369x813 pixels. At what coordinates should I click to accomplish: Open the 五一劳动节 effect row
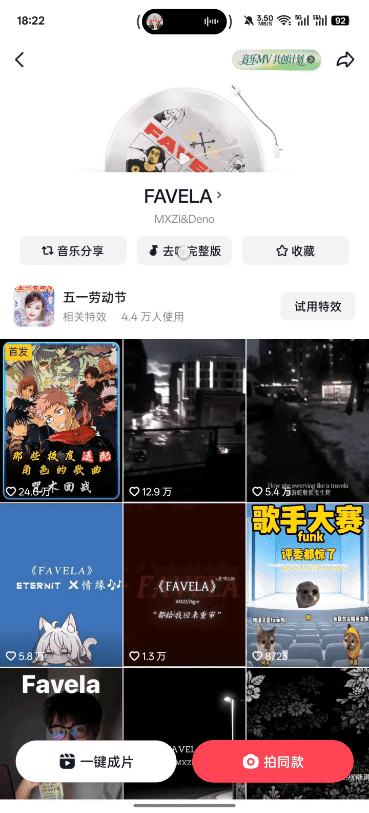pyautogui.click(x=145, y=306)
